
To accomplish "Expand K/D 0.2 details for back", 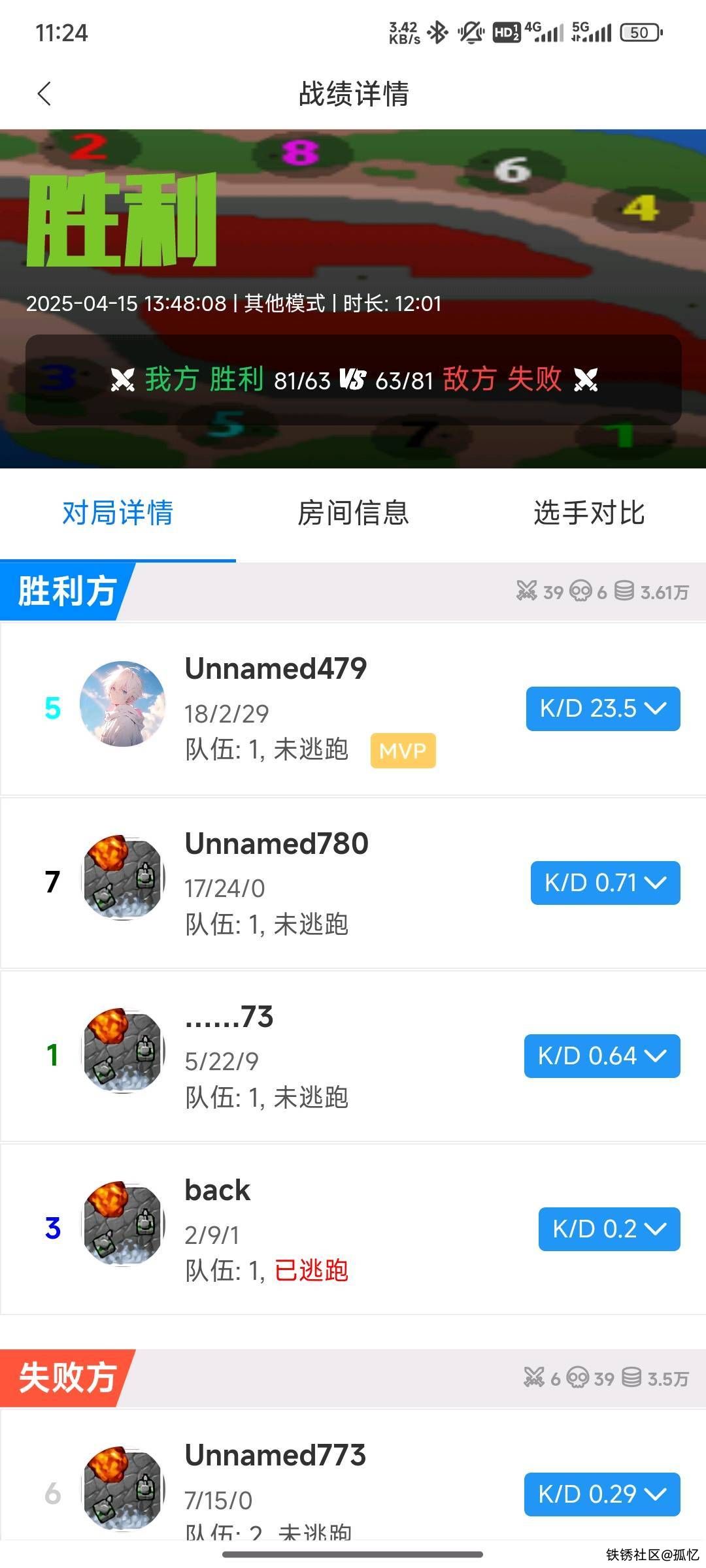I will pos(609,1230).
